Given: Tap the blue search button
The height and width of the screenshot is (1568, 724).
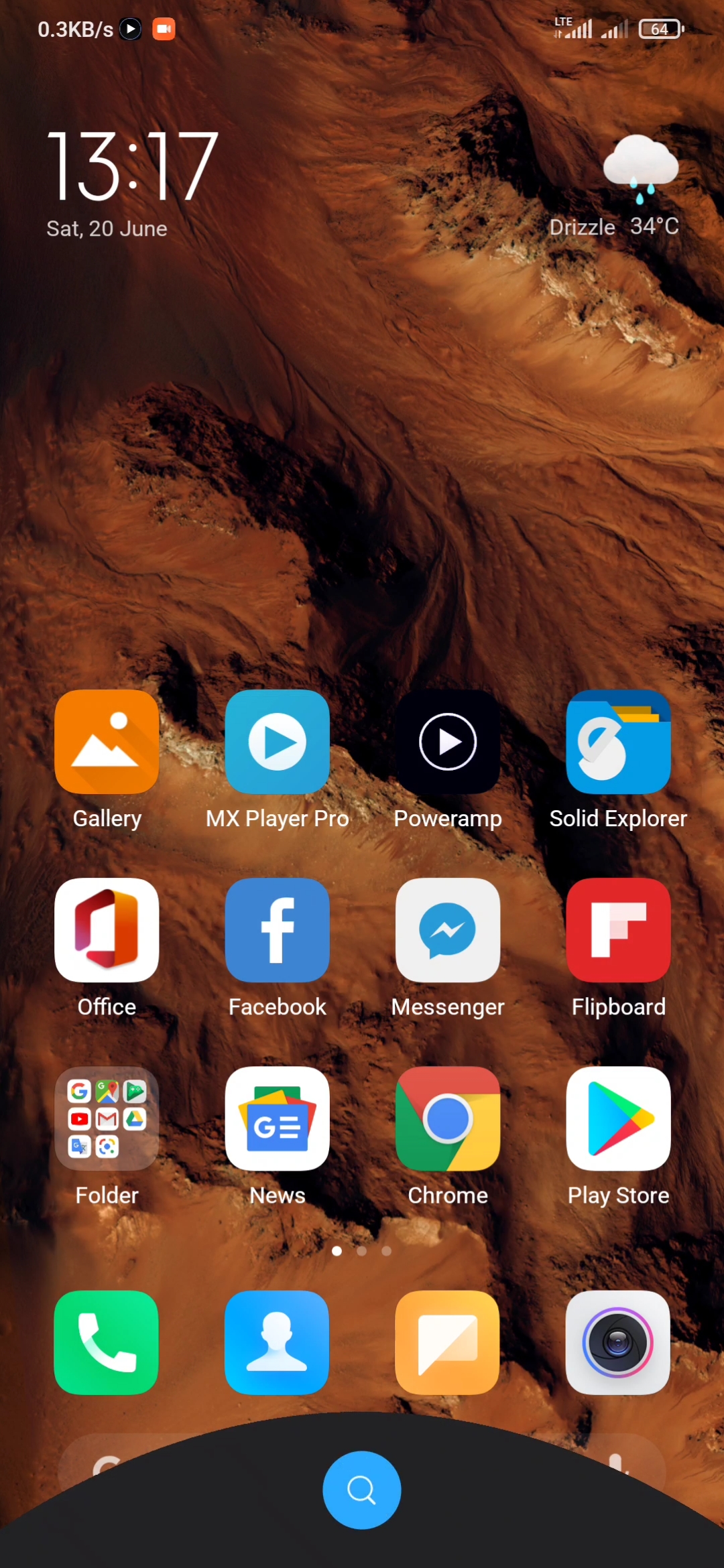Looking at the screenshot, I should tap(362, 1490).
